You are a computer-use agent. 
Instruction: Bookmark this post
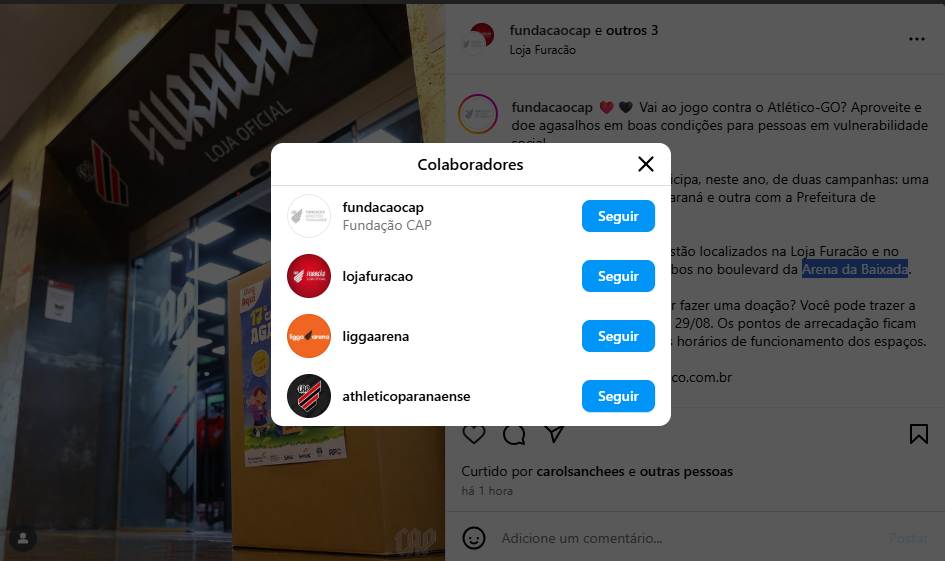pos(918,434)
